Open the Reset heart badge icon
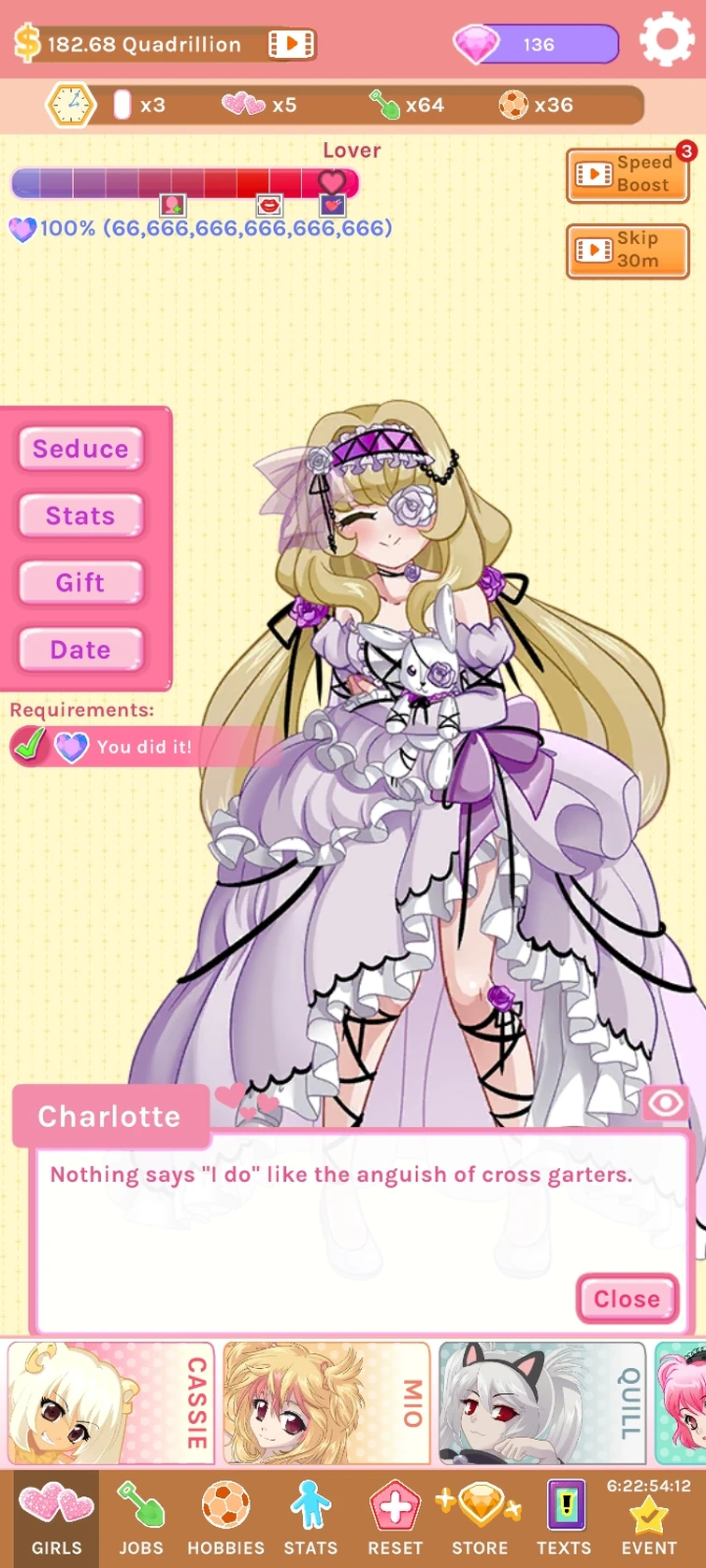This screenshot has width=706, height=1568. (395, 1509)
